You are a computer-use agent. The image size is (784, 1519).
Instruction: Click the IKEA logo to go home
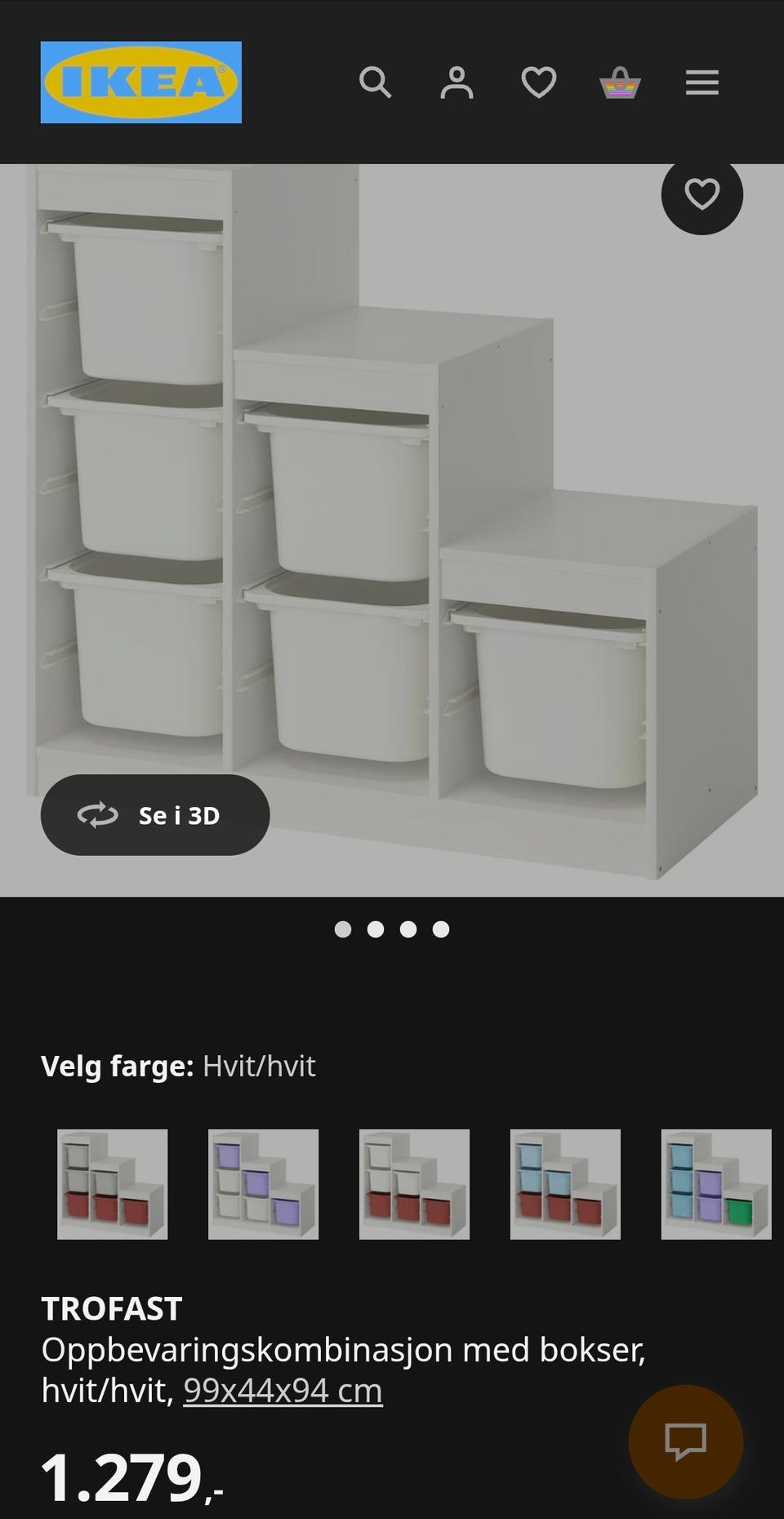tap(140, 82)
